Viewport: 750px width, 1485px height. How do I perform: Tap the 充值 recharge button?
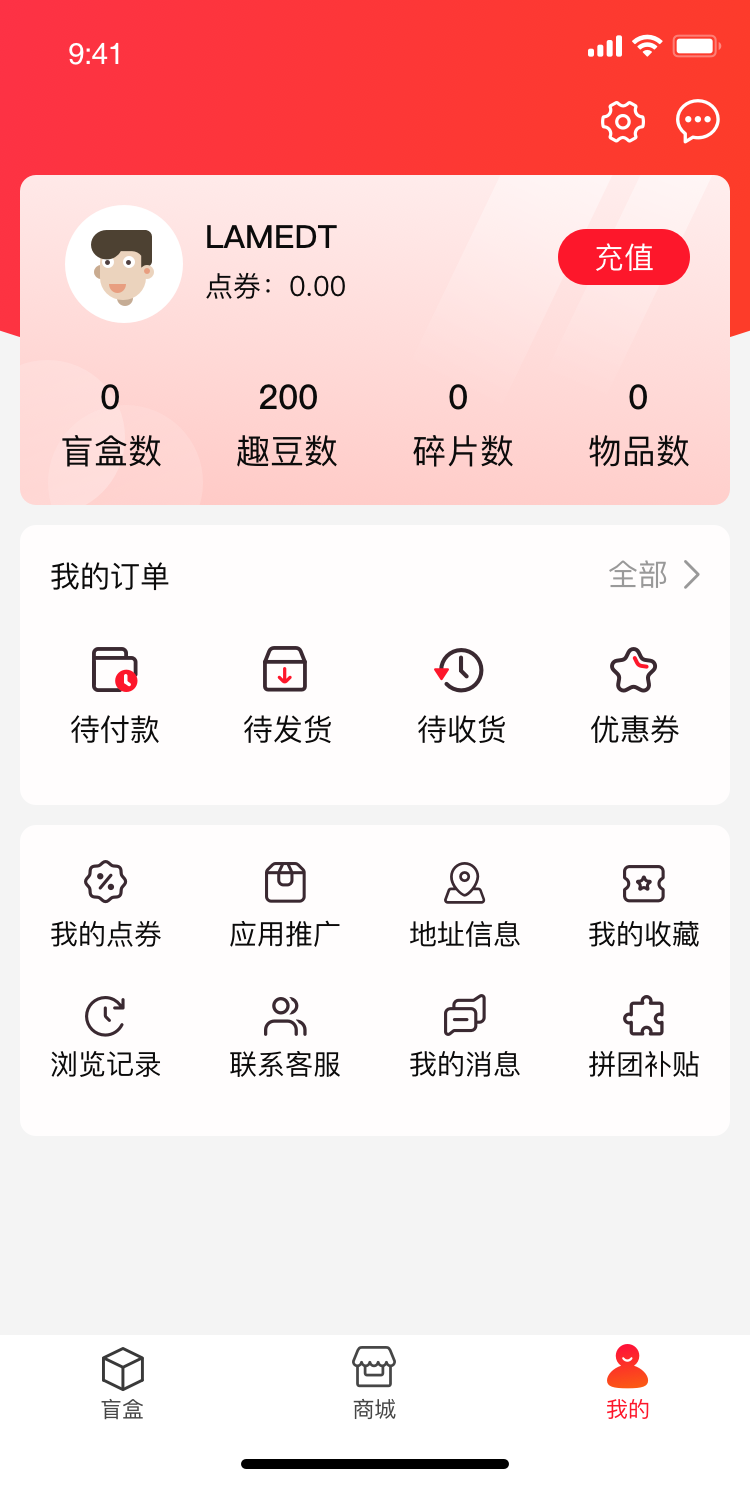pyautogui.click(x=623, y=257)
